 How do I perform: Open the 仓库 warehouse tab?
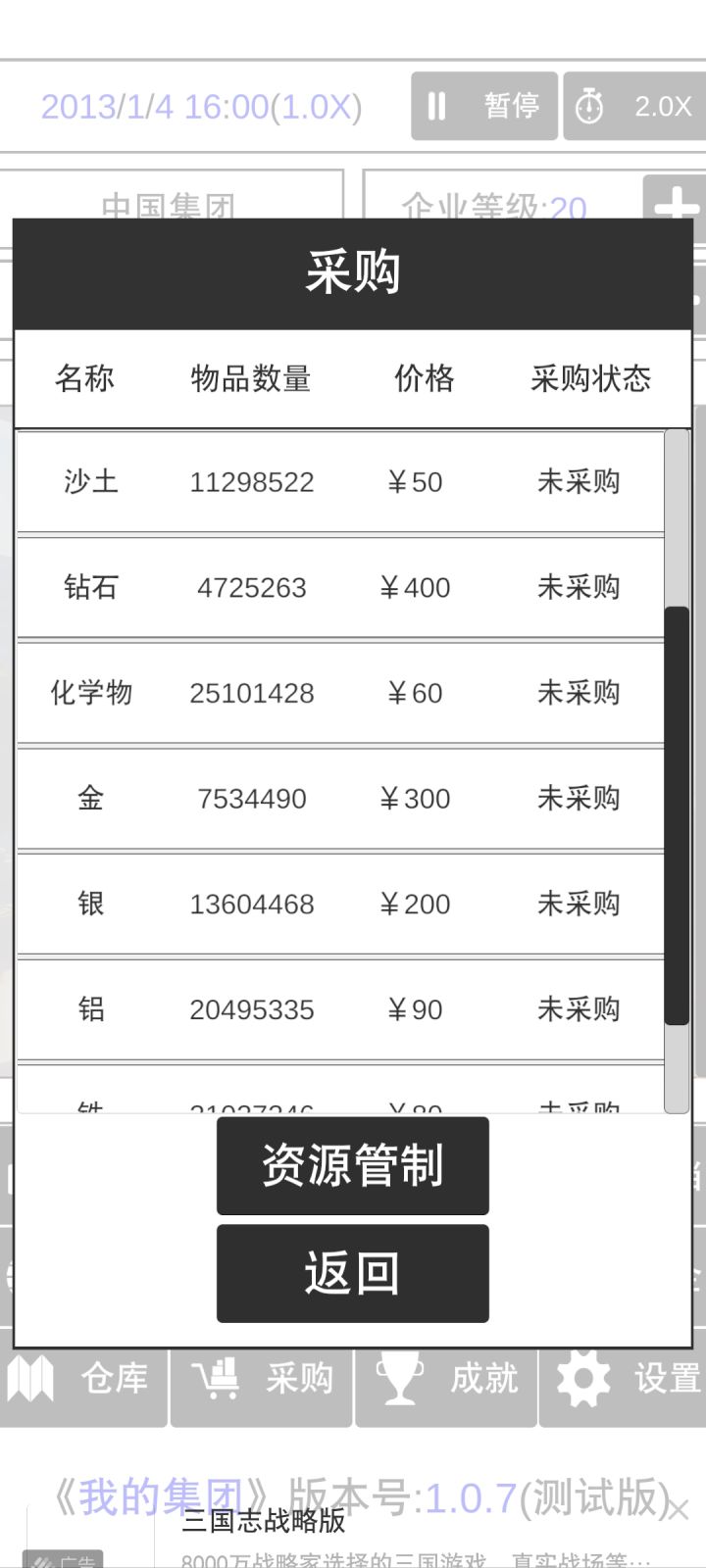point(83,1379)
